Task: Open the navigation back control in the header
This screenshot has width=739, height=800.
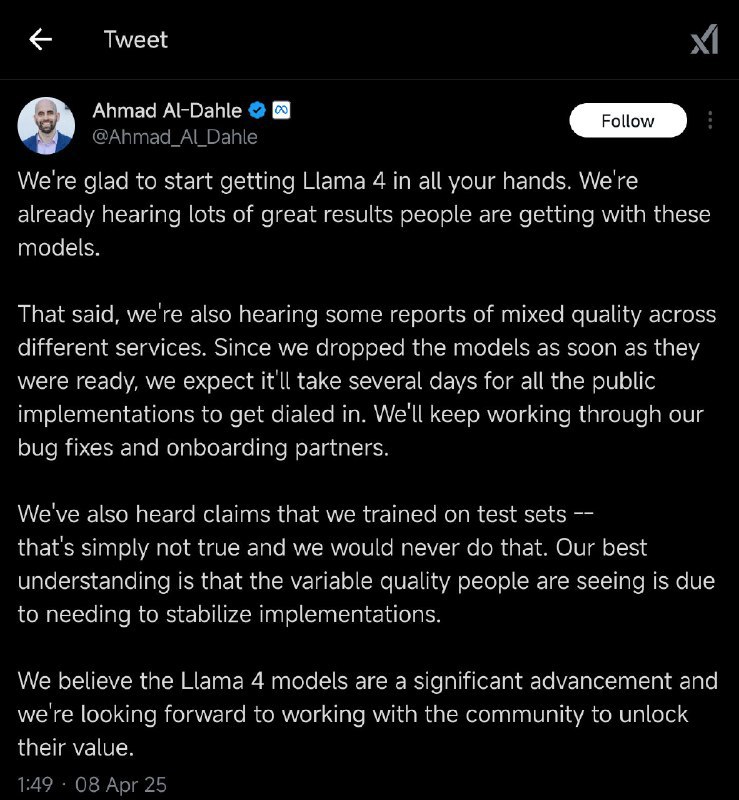Action: pos(36,40)
